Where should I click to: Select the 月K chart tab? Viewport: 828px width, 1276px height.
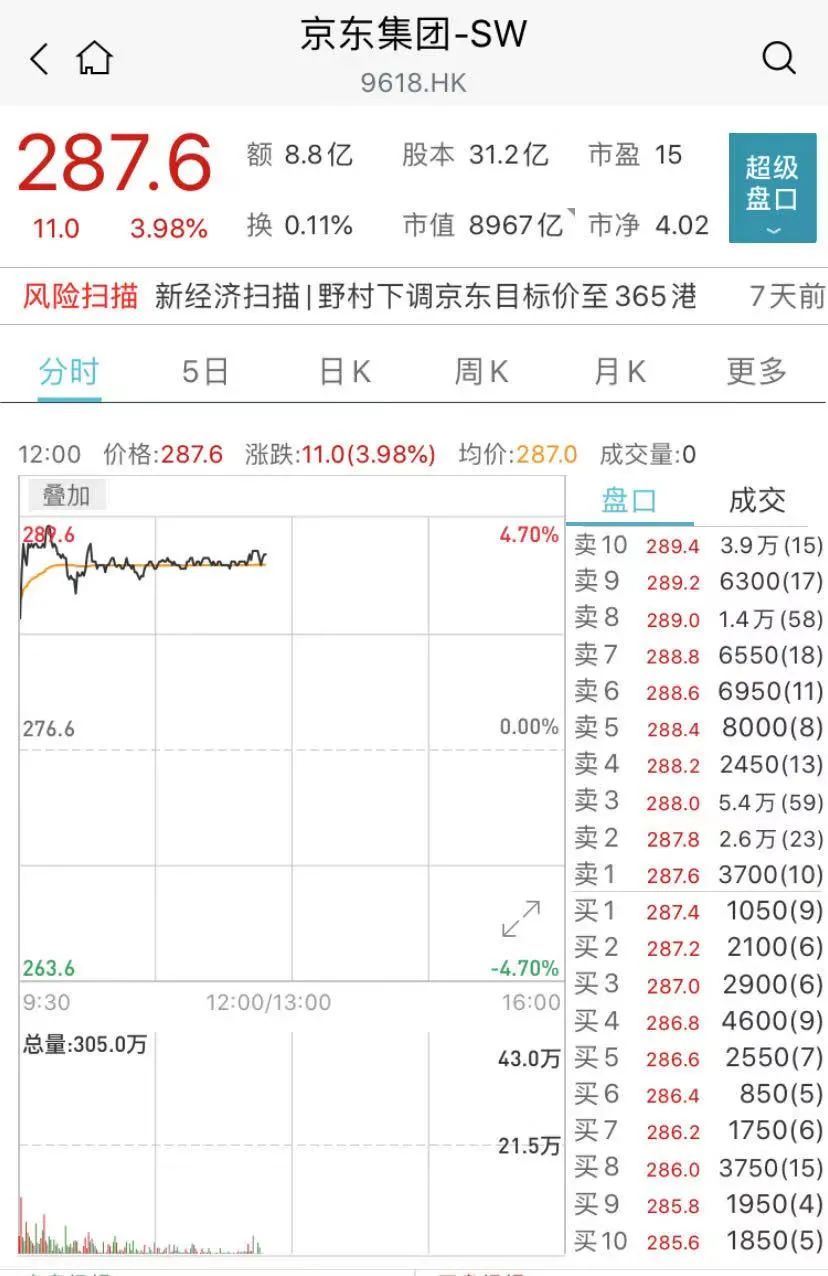(x=619, y=372)
